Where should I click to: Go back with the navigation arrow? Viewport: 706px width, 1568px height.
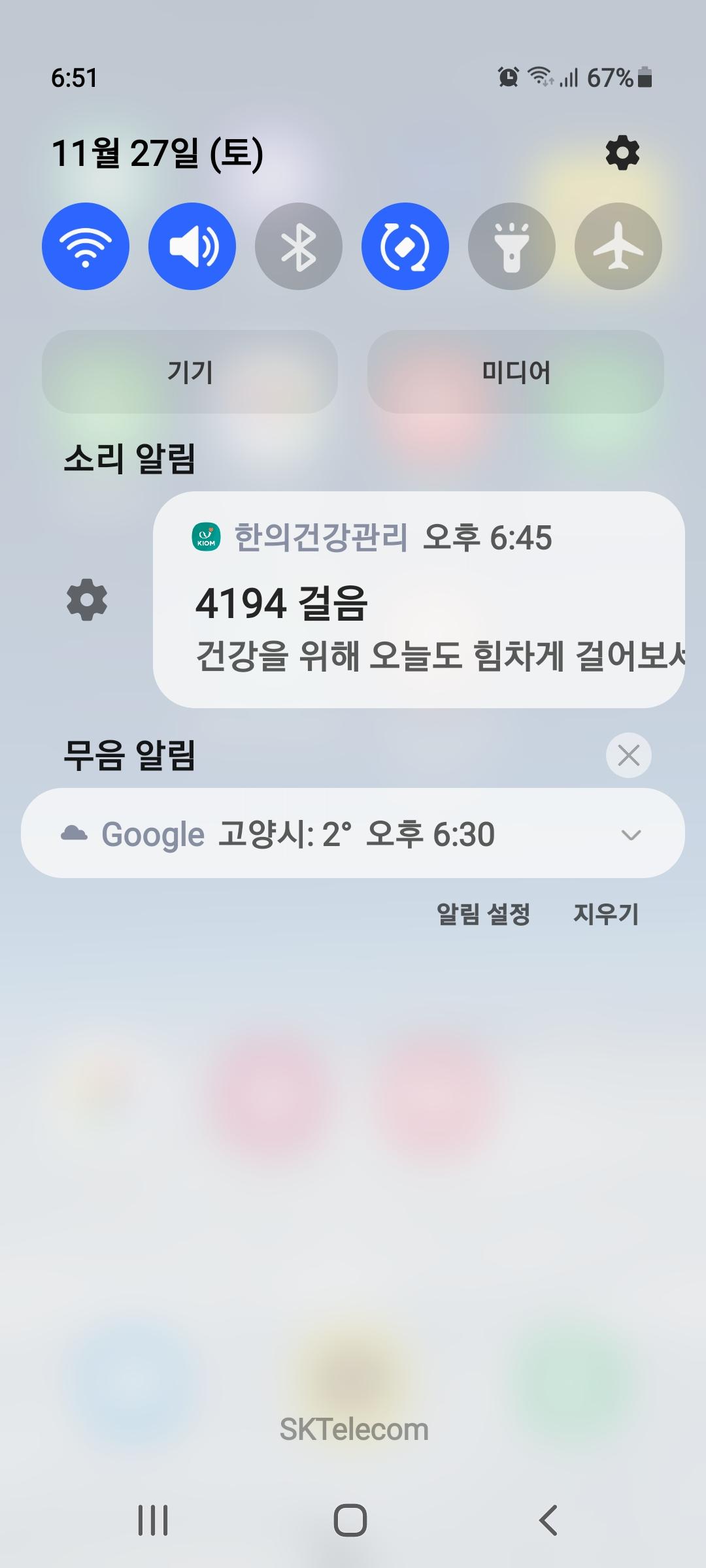tap(548, 1520)
